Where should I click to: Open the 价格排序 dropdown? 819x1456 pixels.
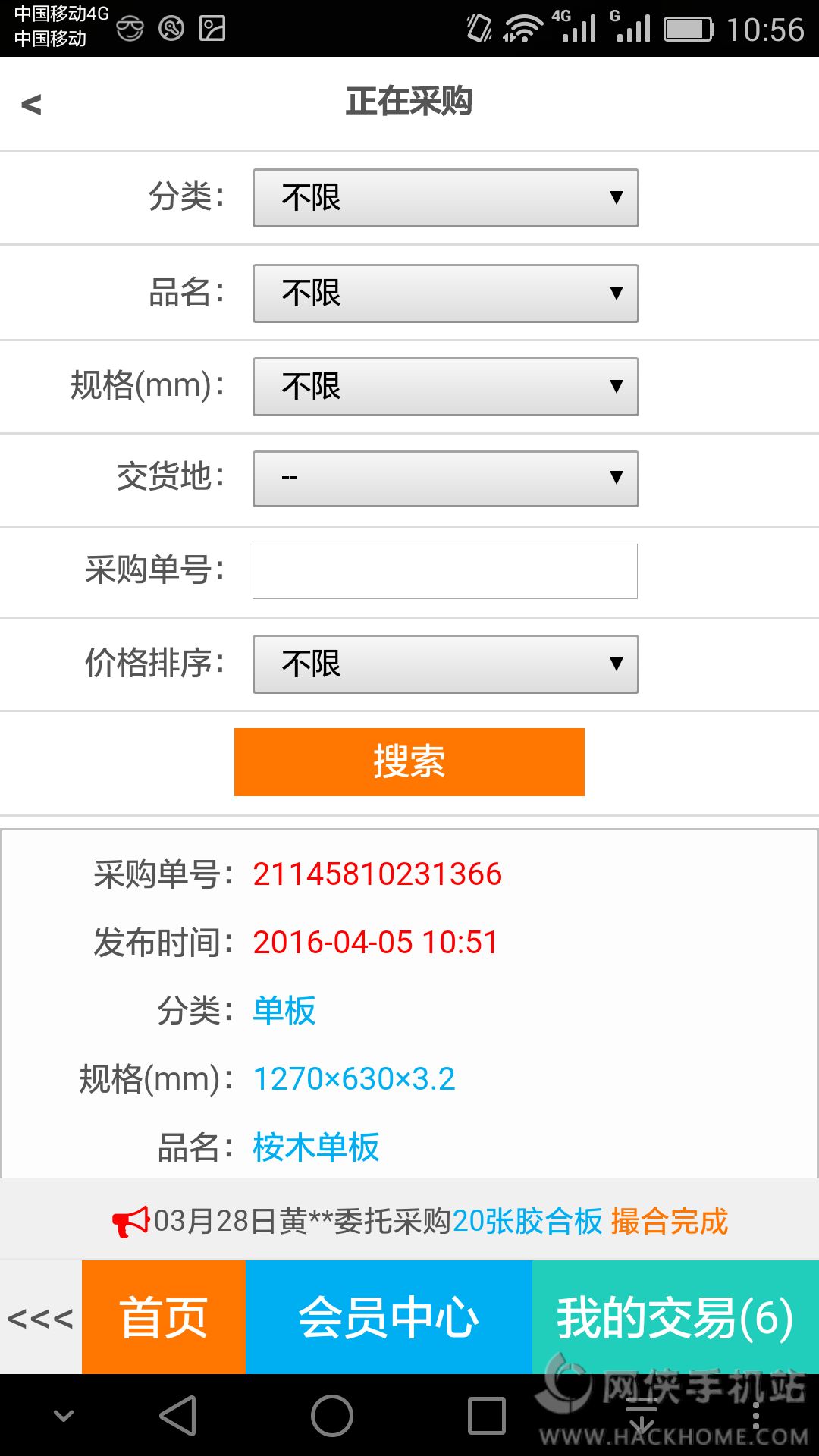coord(445,664)
